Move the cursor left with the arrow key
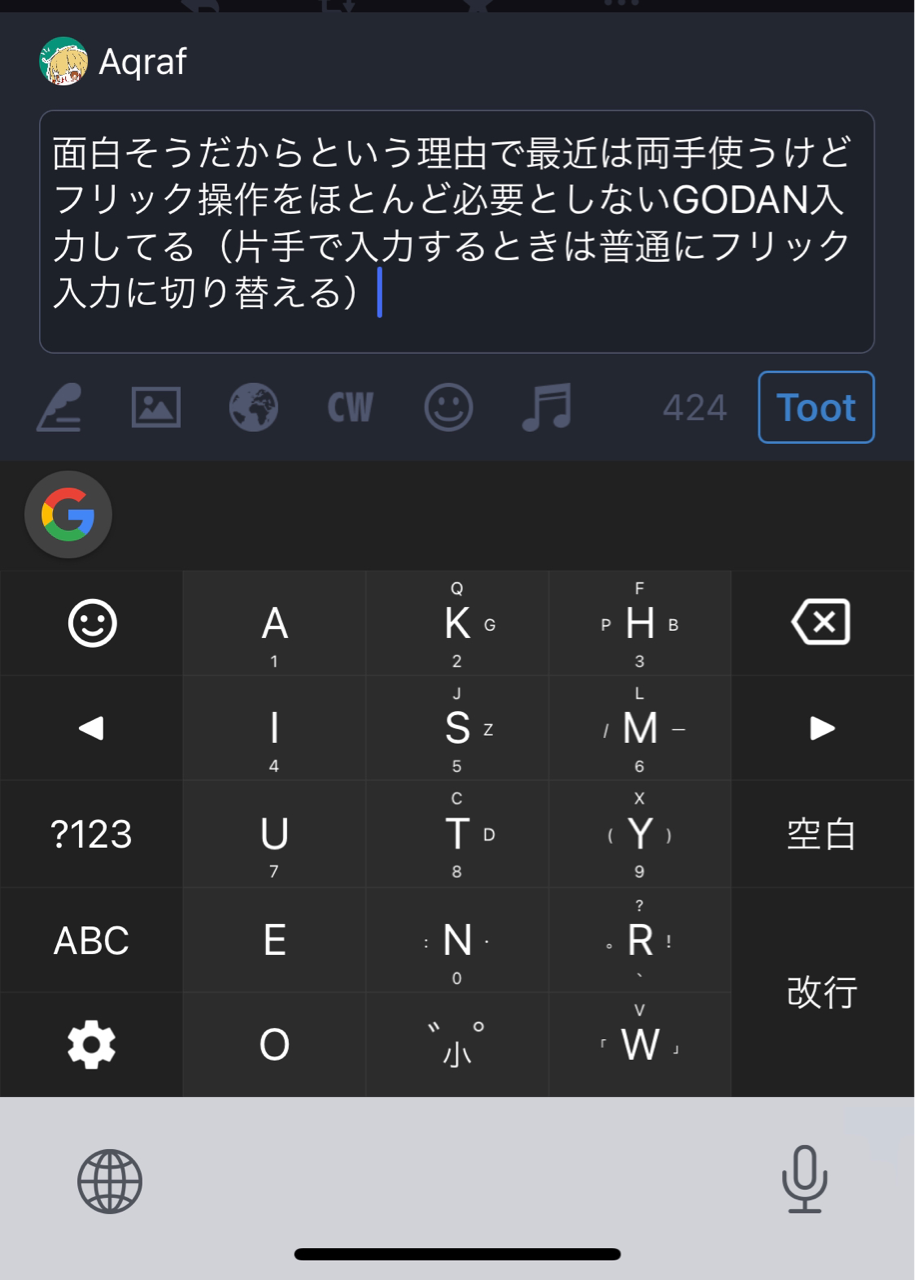Screen dimensions: 915x1280 click(91, 728)
